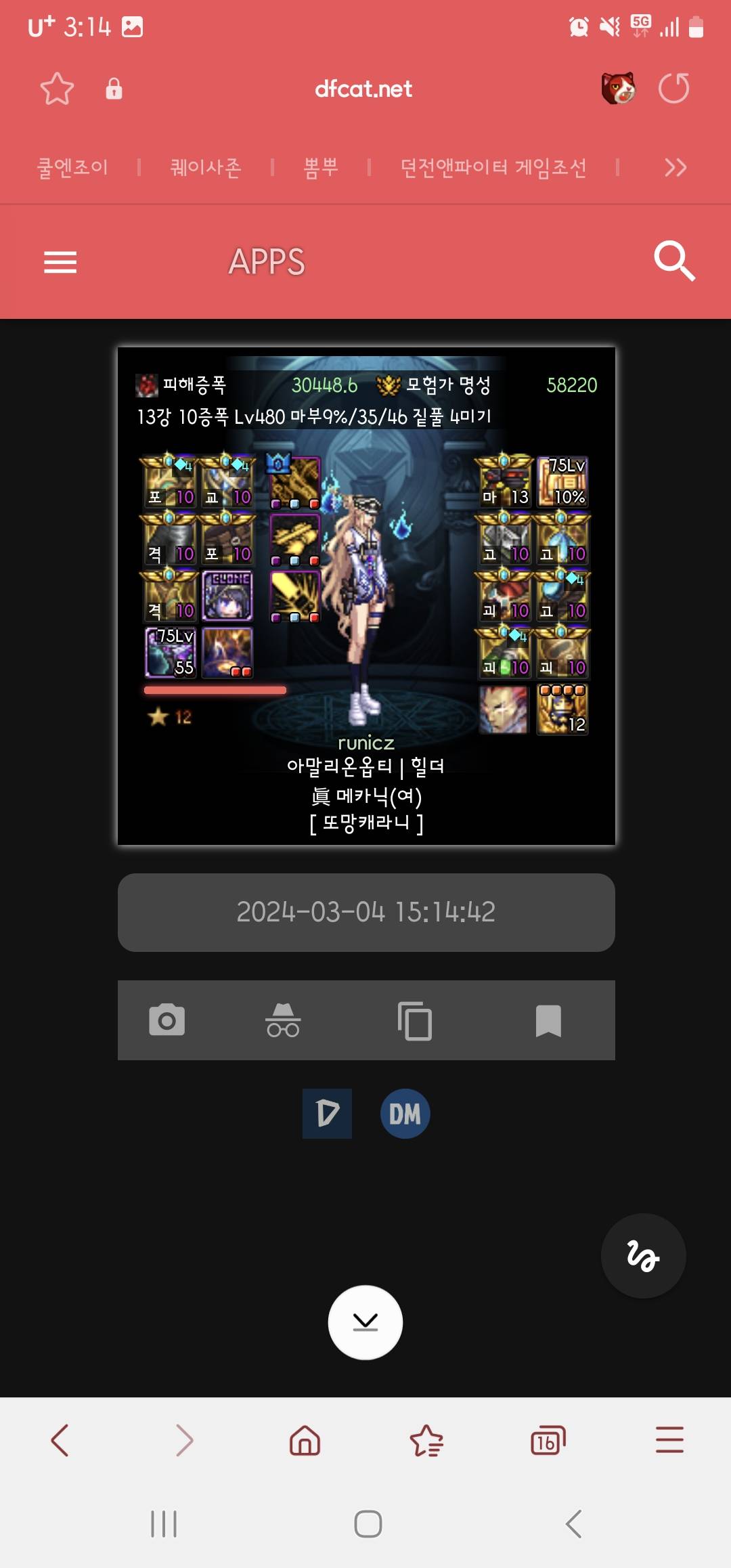
Task: Open the browser tabs switcher
Action: point(548,1440)
